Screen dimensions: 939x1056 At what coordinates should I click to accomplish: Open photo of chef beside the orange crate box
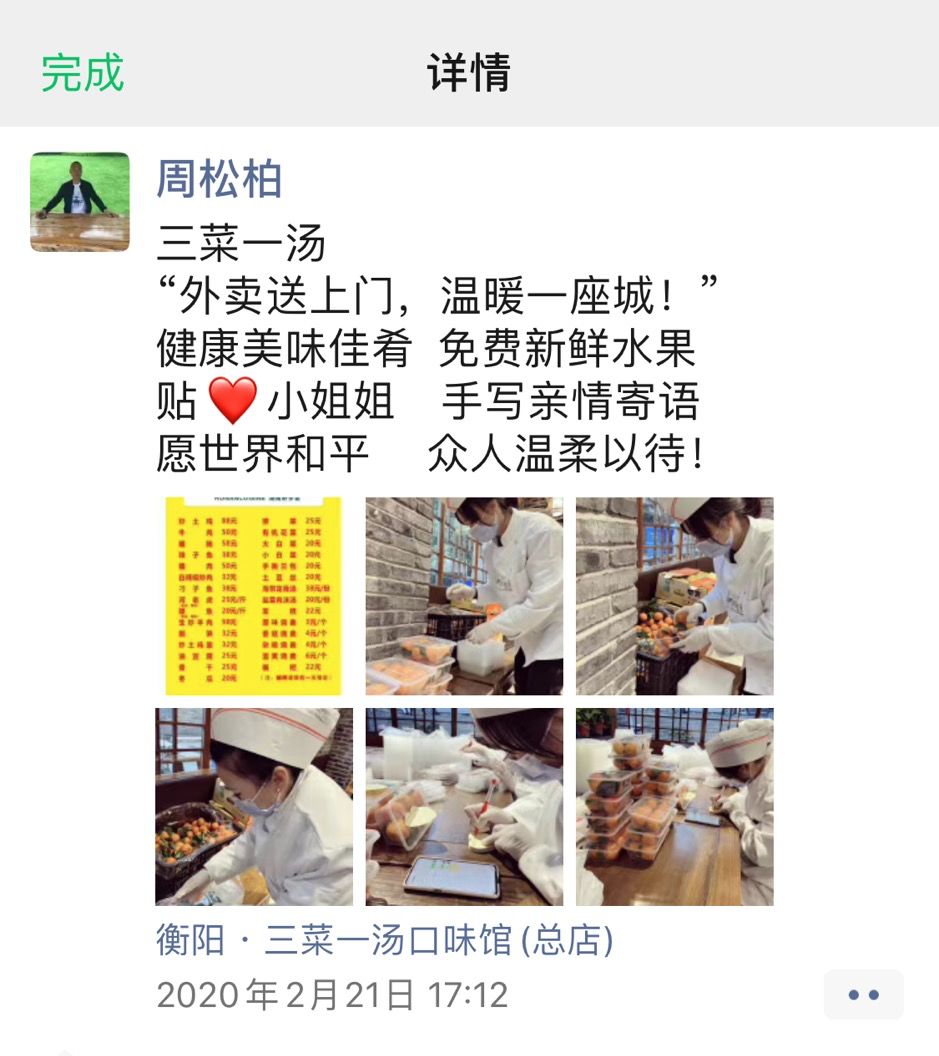point(674,595)
